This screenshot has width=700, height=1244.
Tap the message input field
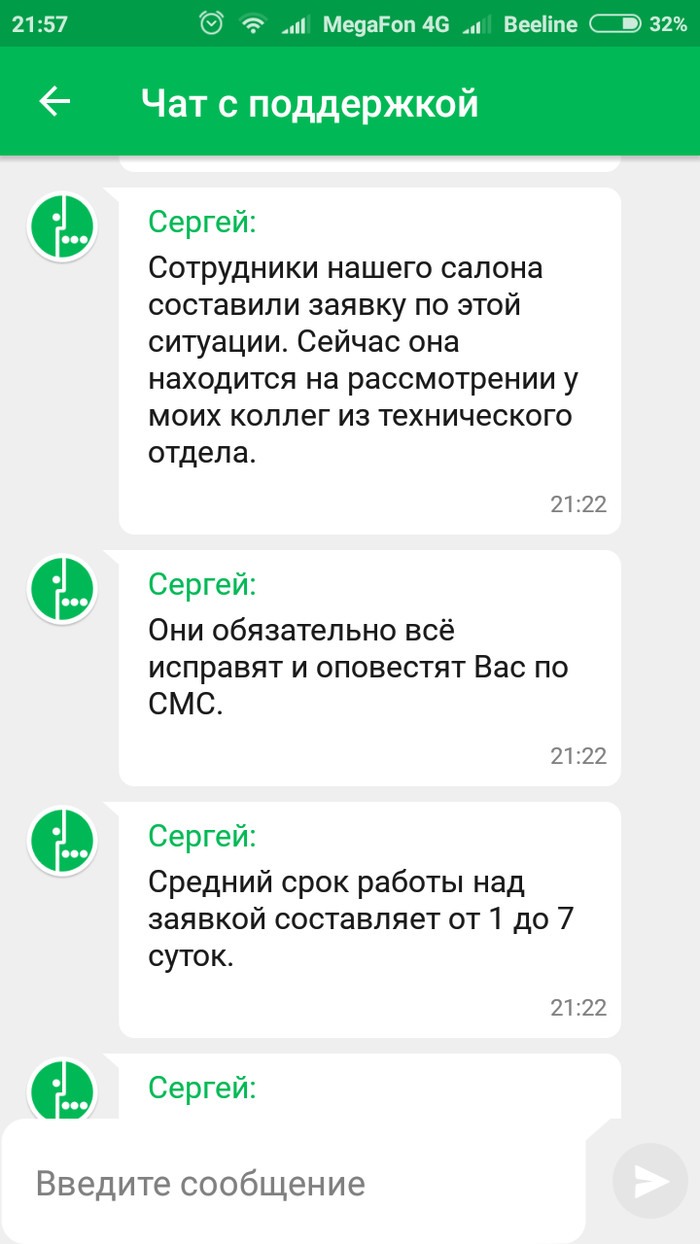coord(295,1183)
